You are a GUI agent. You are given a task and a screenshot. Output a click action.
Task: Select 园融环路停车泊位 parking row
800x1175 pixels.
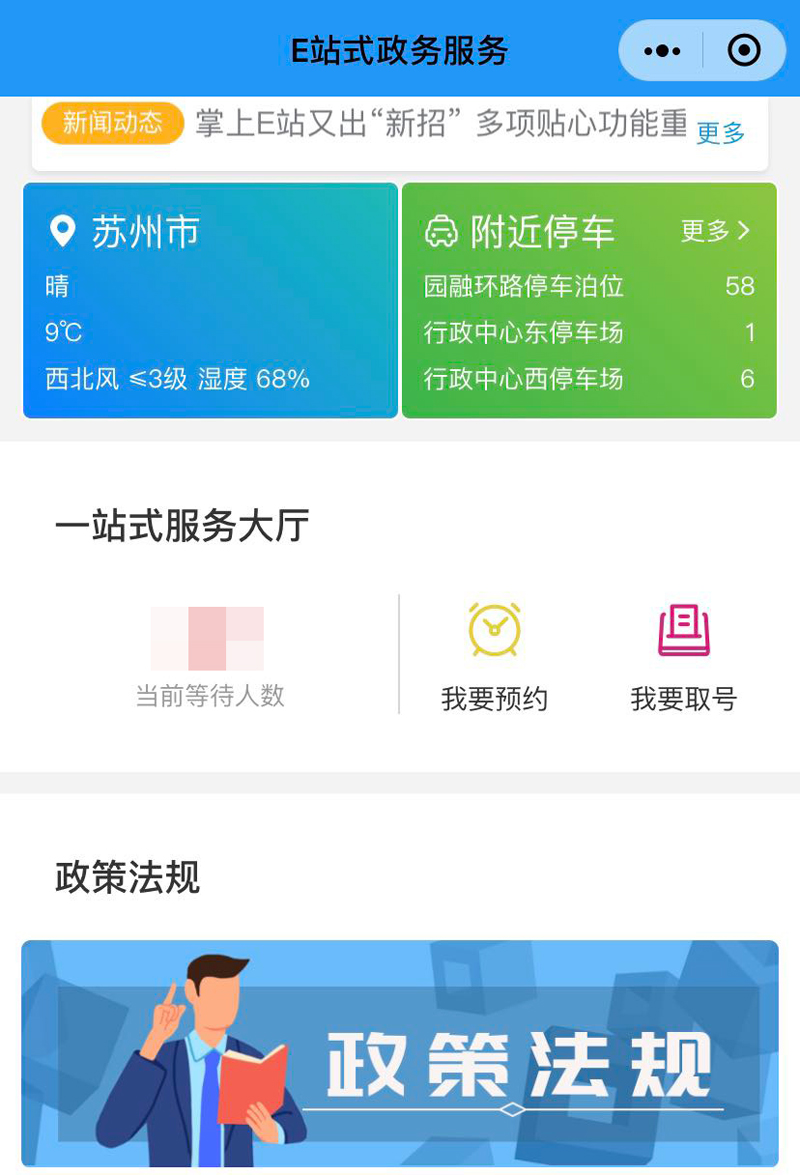pyautogui.click(x=588, y=286)
